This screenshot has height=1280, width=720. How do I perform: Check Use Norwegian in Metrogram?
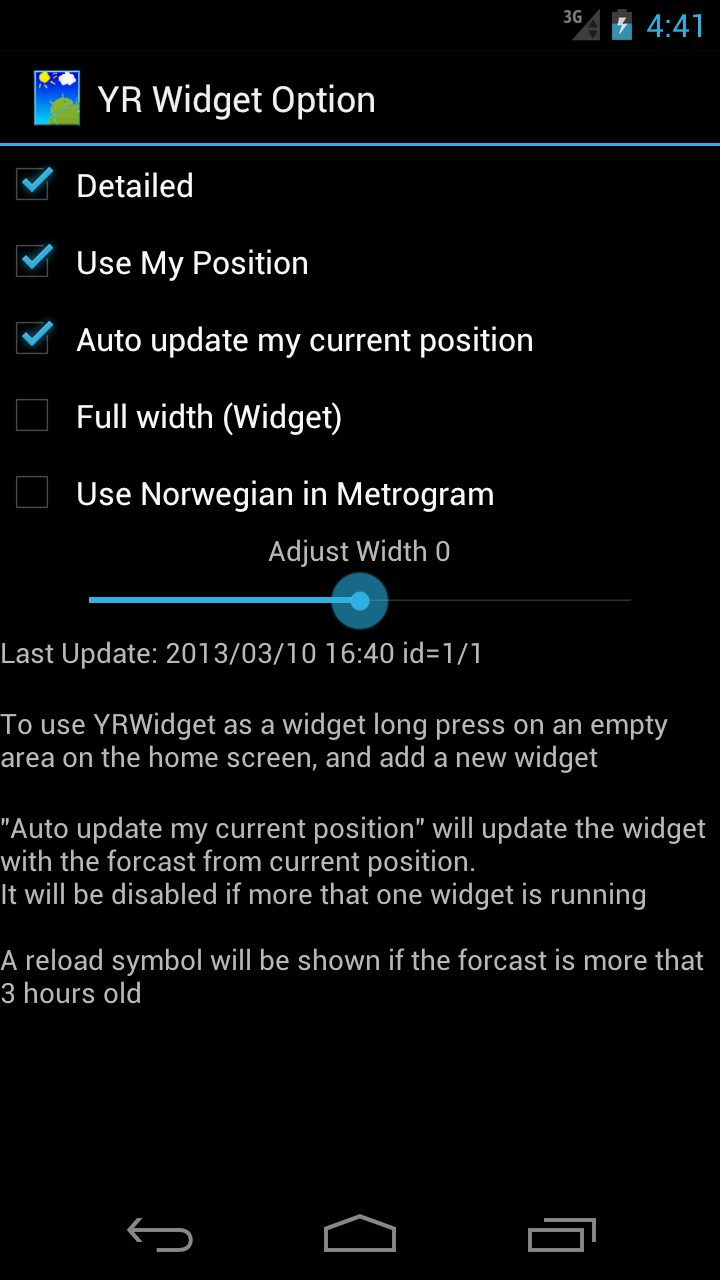[33, 493]
